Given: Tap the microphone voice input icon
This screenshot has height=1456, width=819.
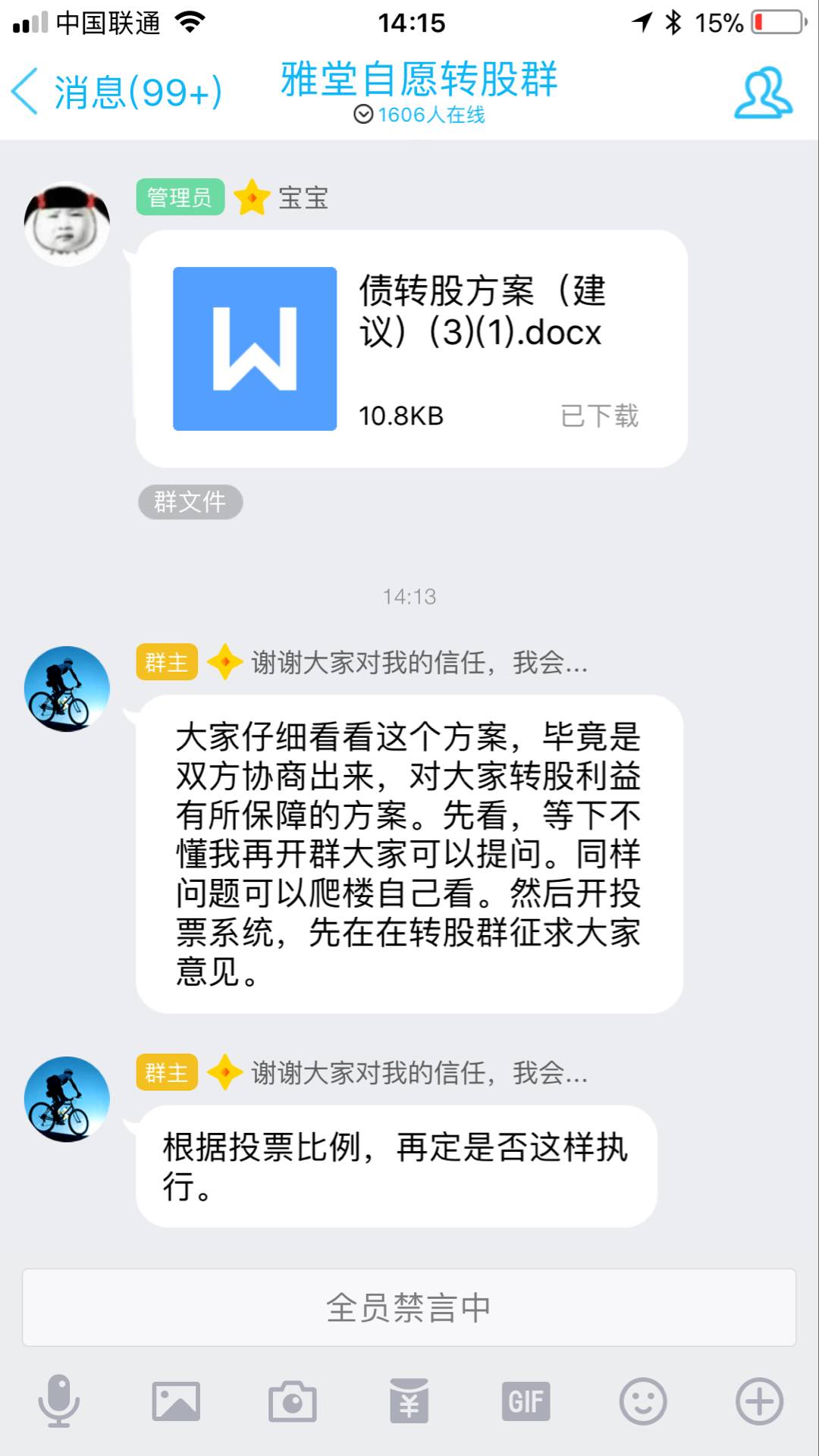Looking at the screenshot, I should [59, 1401].
